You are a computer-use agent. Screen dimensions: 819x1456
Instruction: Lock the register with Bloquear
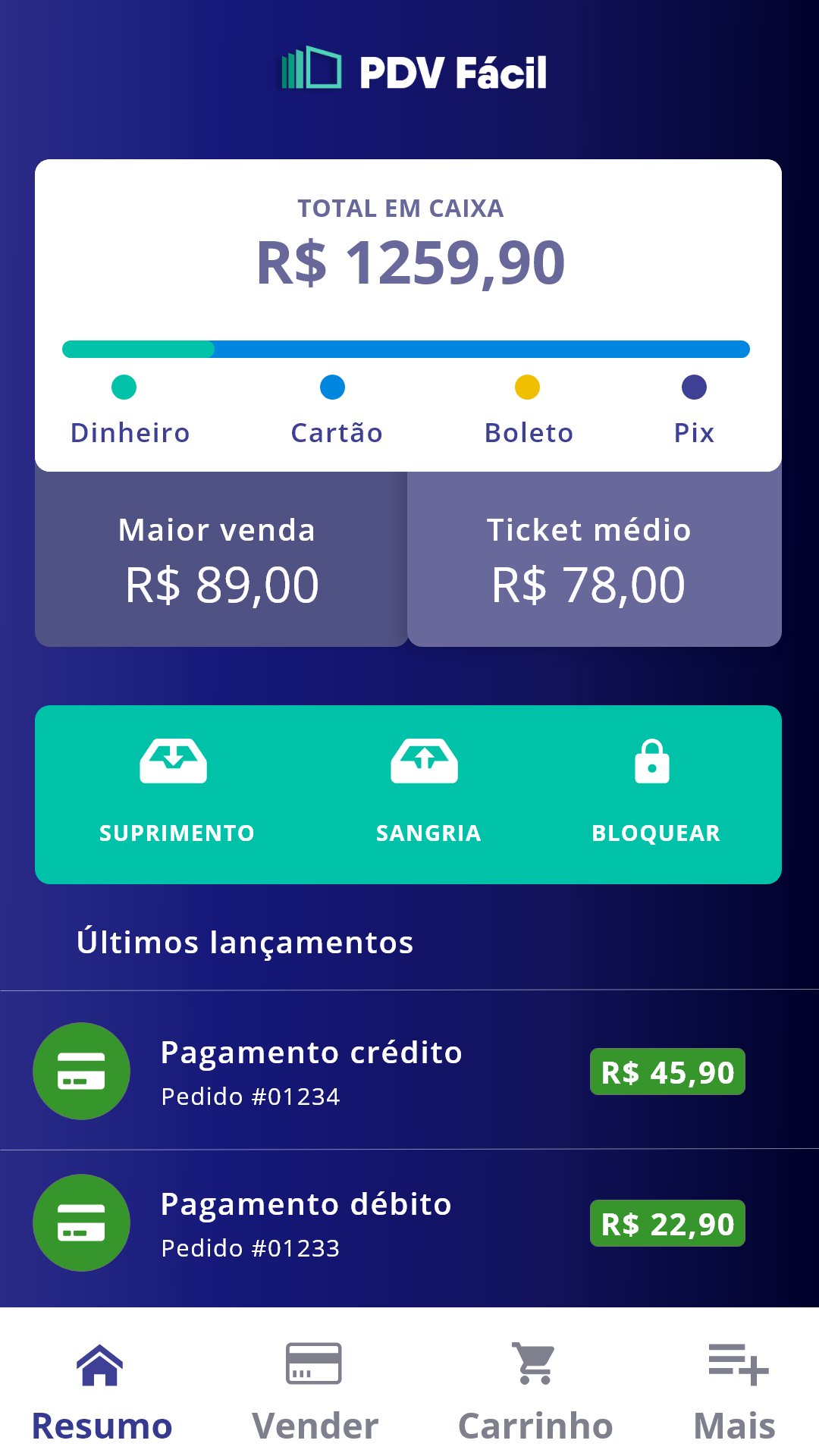[x=654, y=792]
